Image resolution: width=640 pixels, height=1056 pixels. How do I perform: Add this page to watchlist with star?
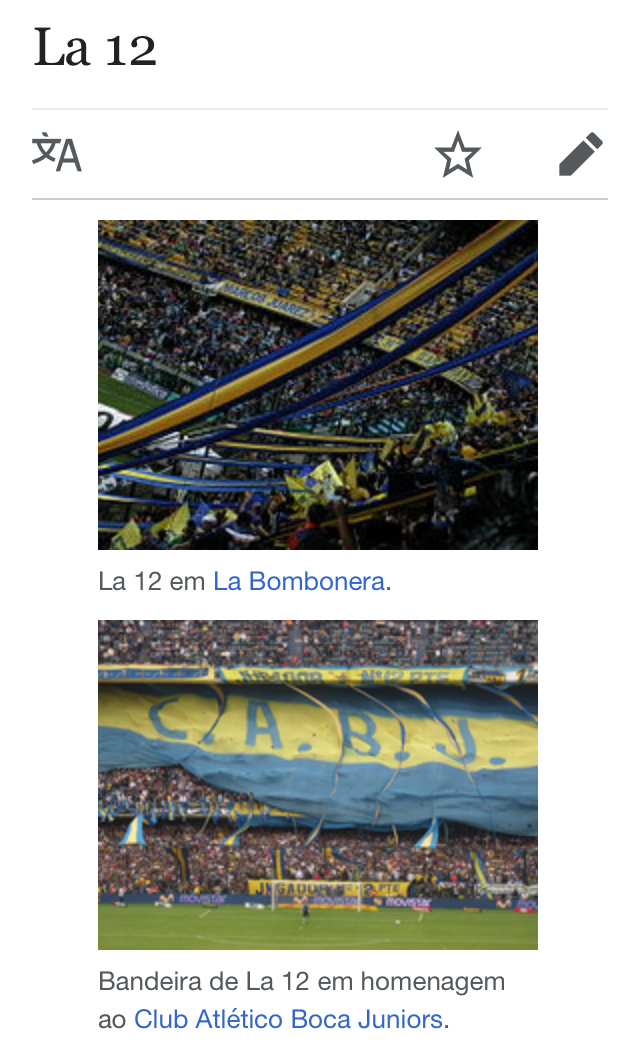point(458,156)
